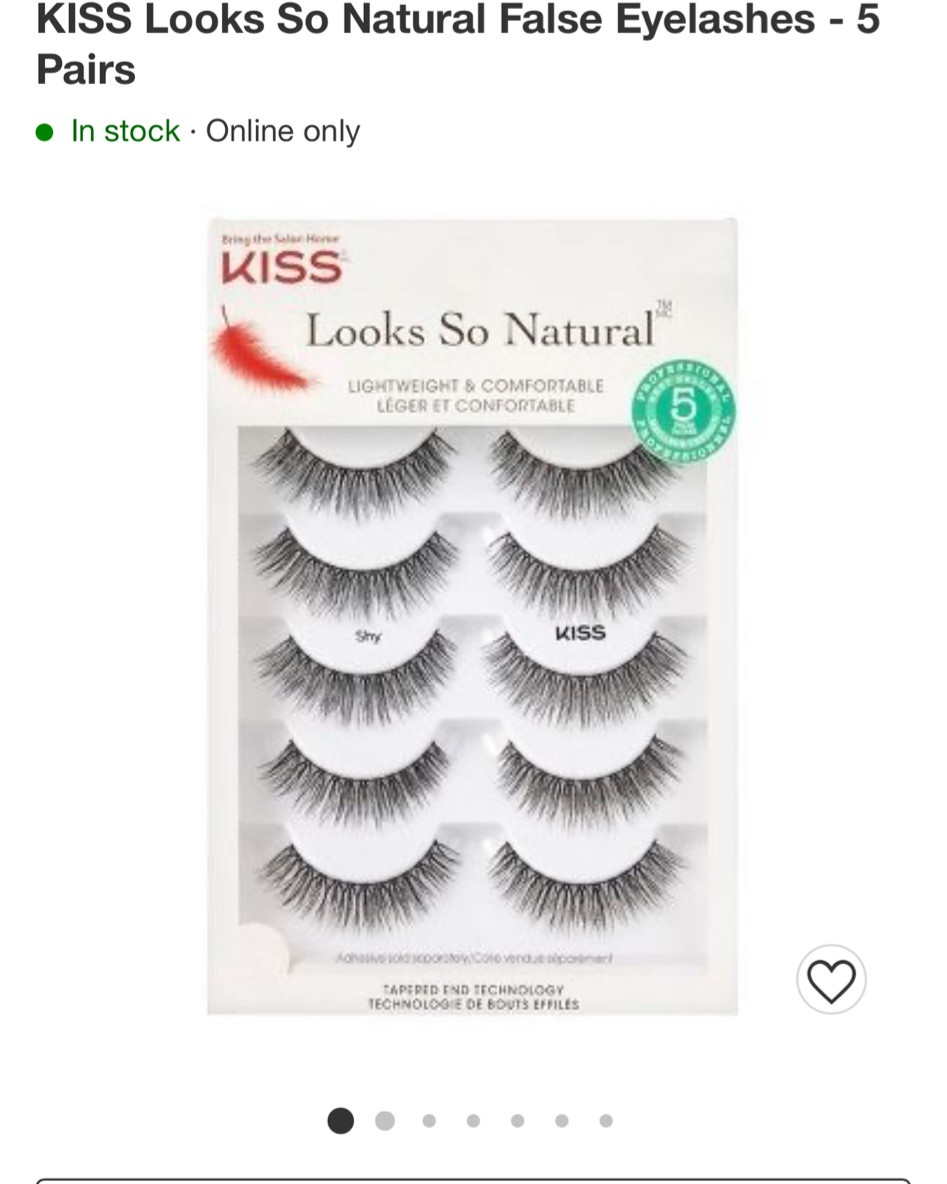Click the green availability status dot
The image size is (947, 1184).
coord(44,131)
